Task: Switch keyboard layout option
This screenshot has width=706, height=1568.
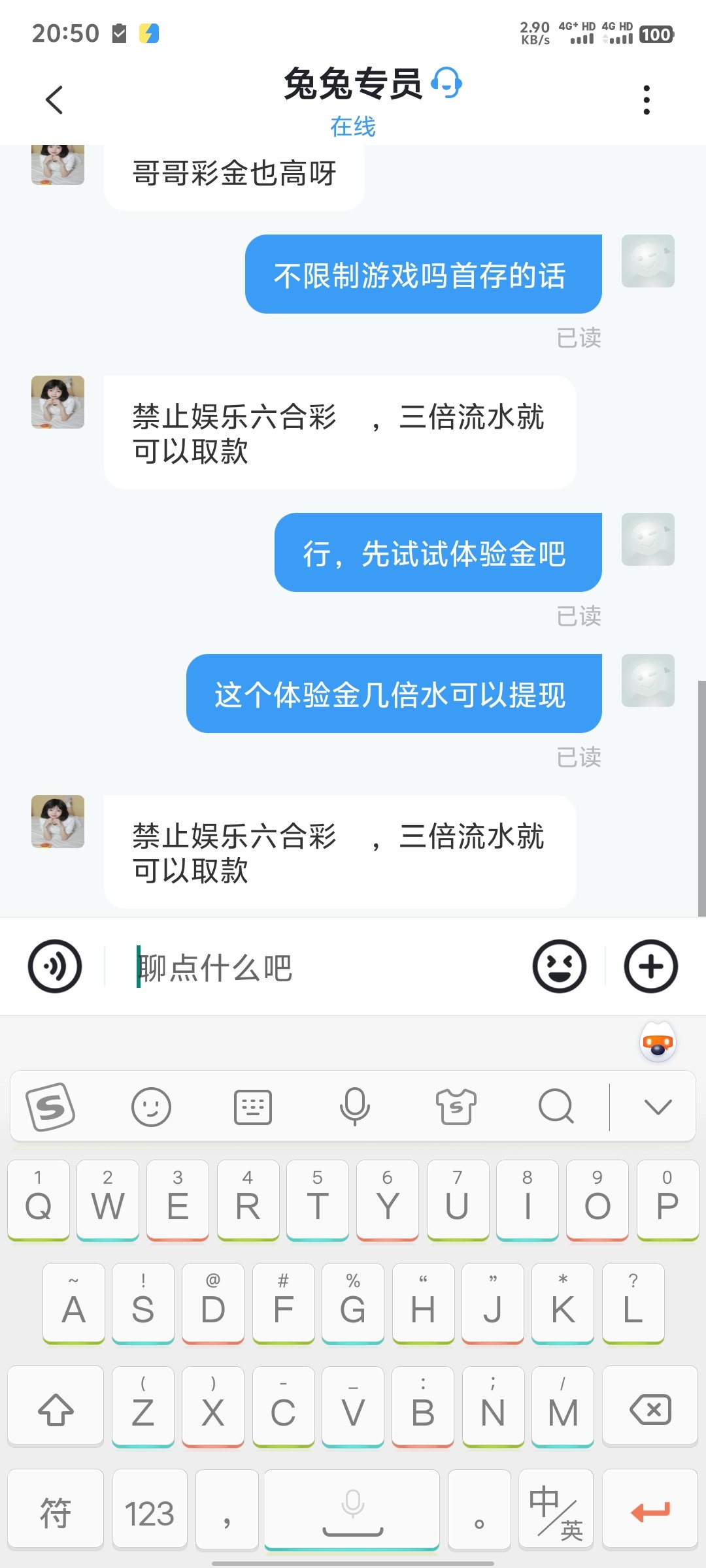Action: (x=253, y=1107)
